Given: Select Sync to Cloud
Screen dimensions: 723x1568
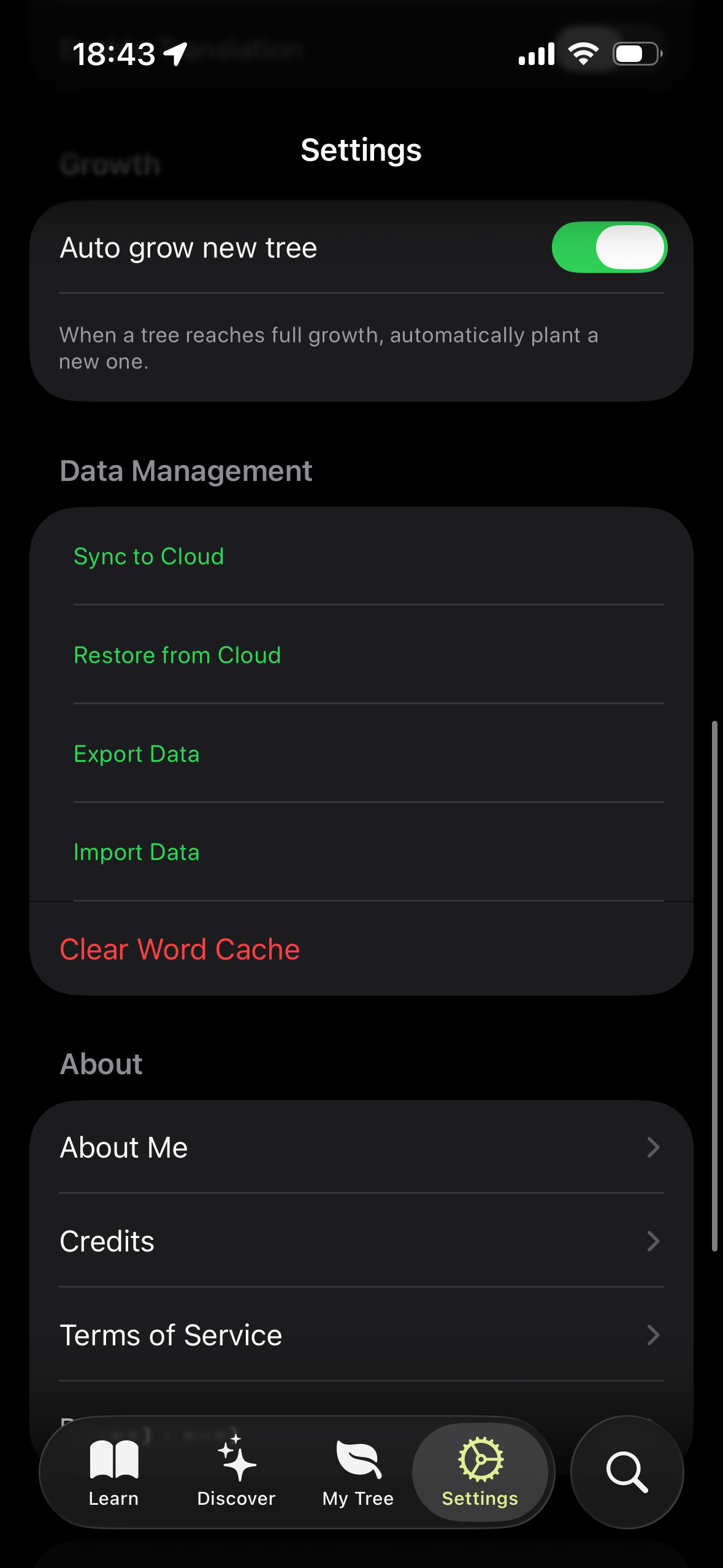Looking at the screenshot, I should 149,556.
